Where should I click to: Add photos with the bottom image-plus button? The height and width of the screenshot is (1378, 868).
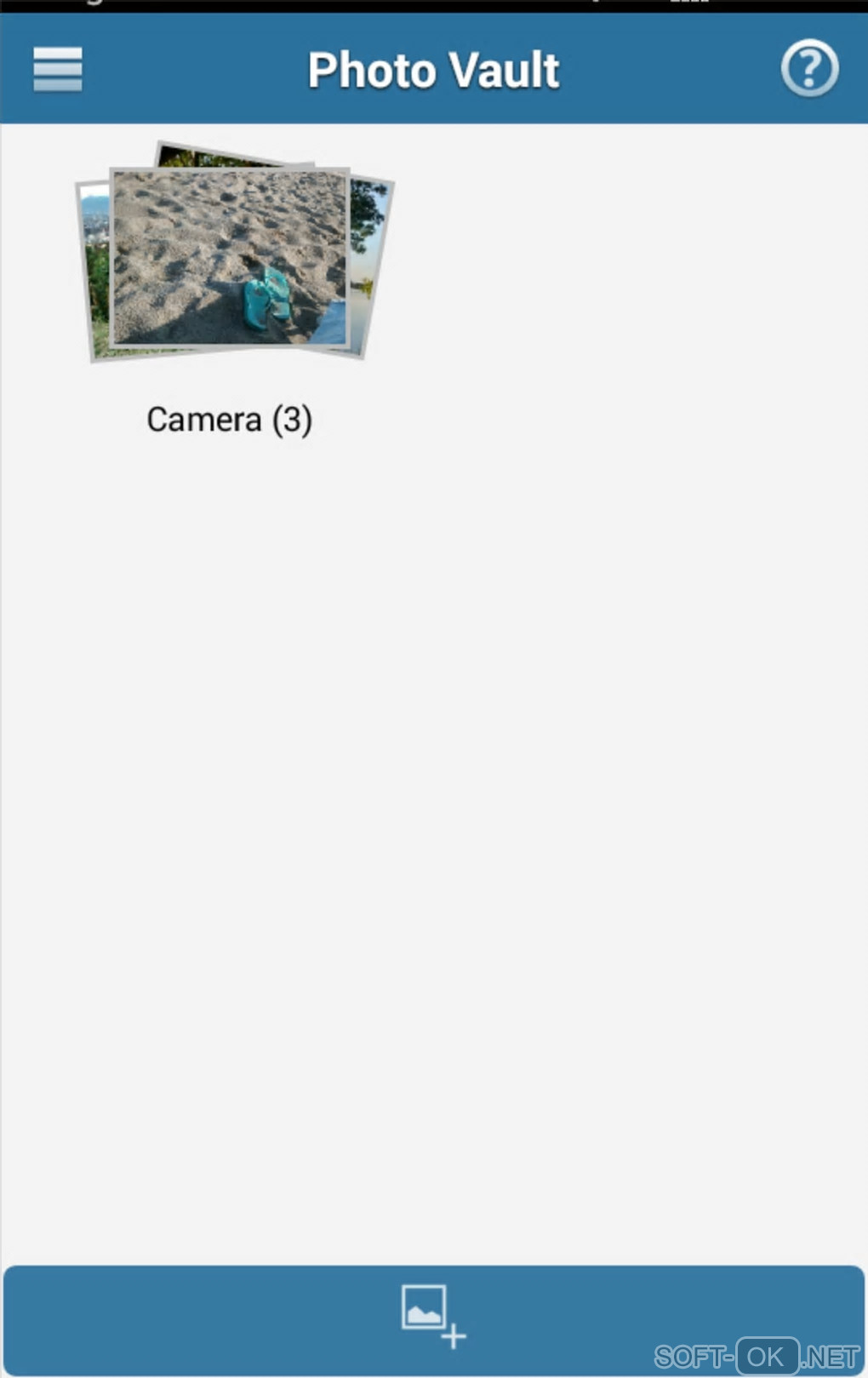pyautogui.click(x=433, y=1315)
